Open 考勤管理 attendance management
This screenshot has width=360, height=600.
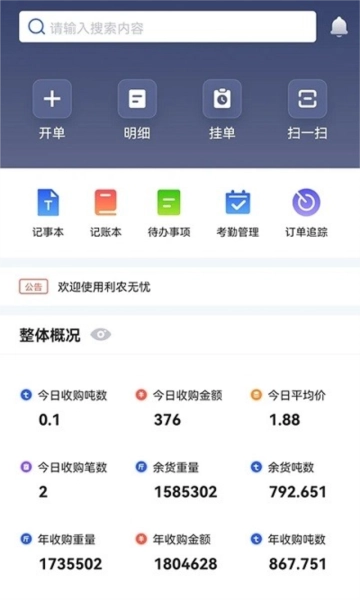pyautogui.click(x=238, y=213)
